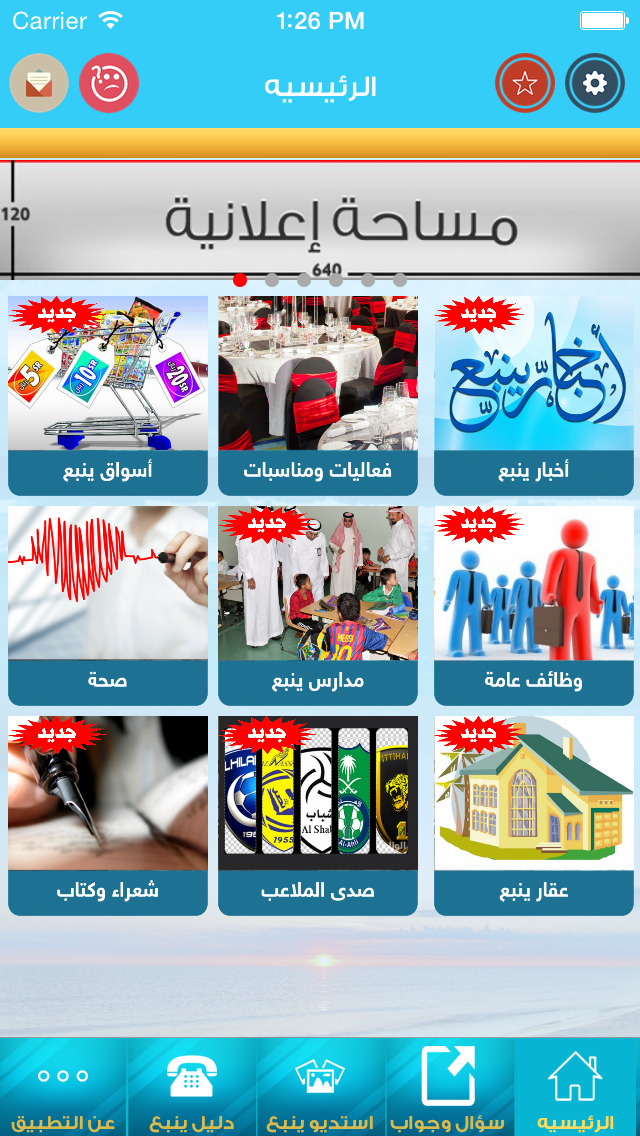Tap the sad face complaint icon
This screenshot has width=640, height=1136.
tap(109, 83)
